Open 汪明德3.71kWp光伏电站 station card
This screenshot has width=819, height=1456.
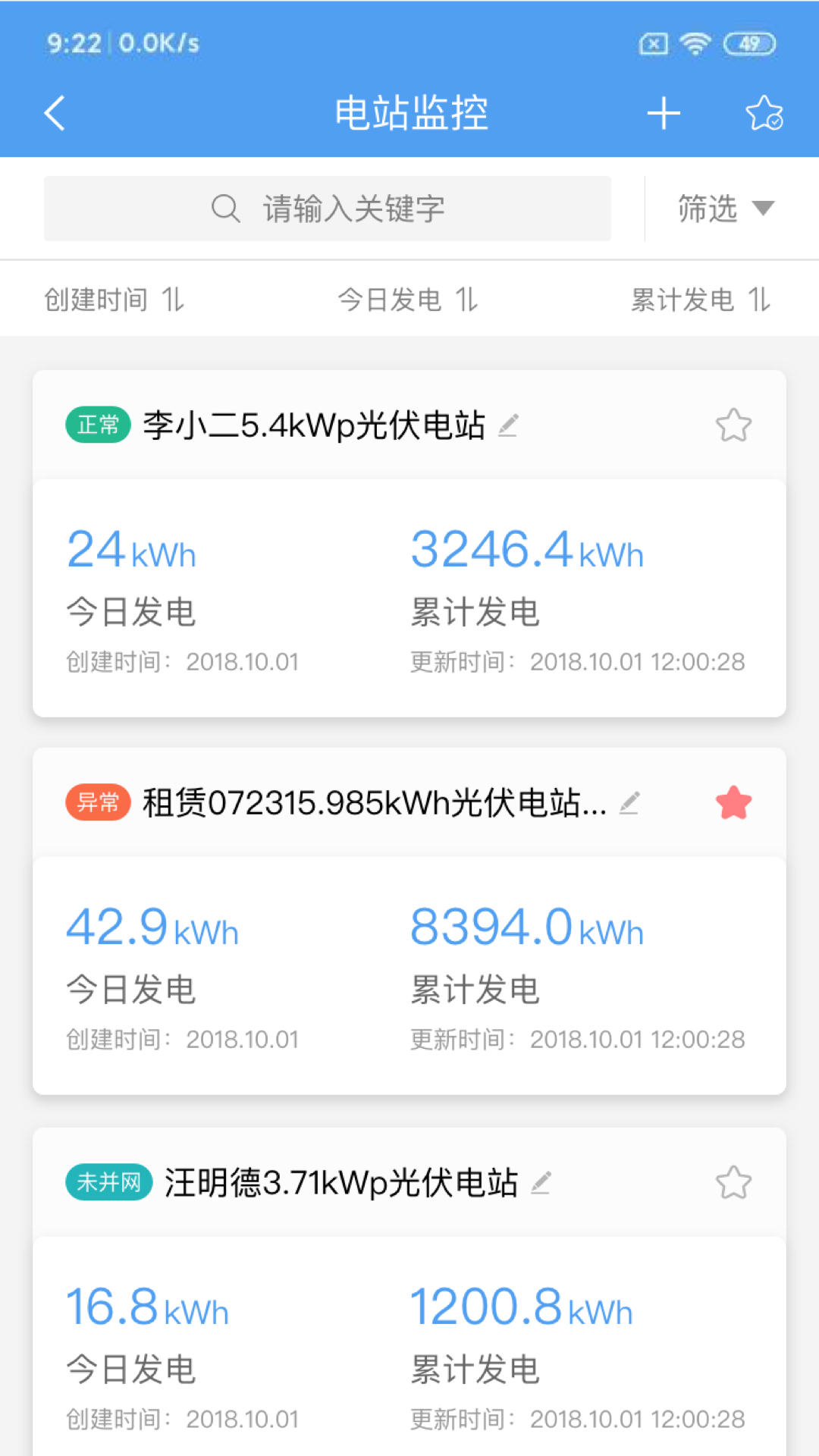(x=409, y=1350)
